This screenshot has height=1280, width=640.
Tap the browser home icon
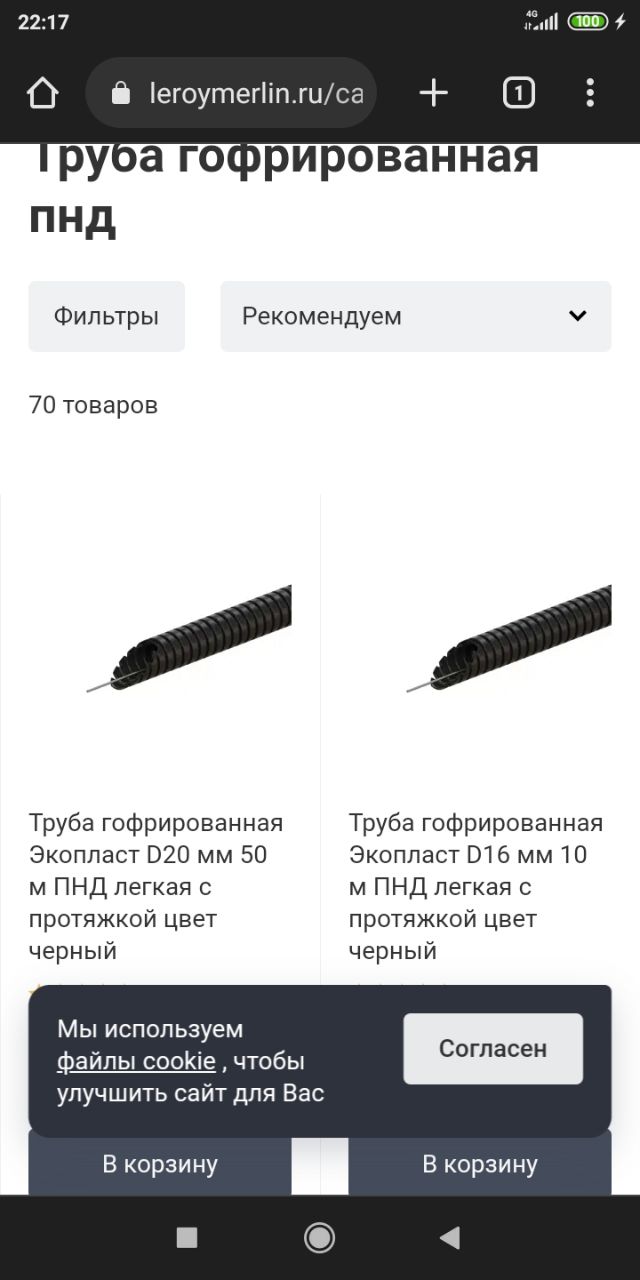coord(42,94)
